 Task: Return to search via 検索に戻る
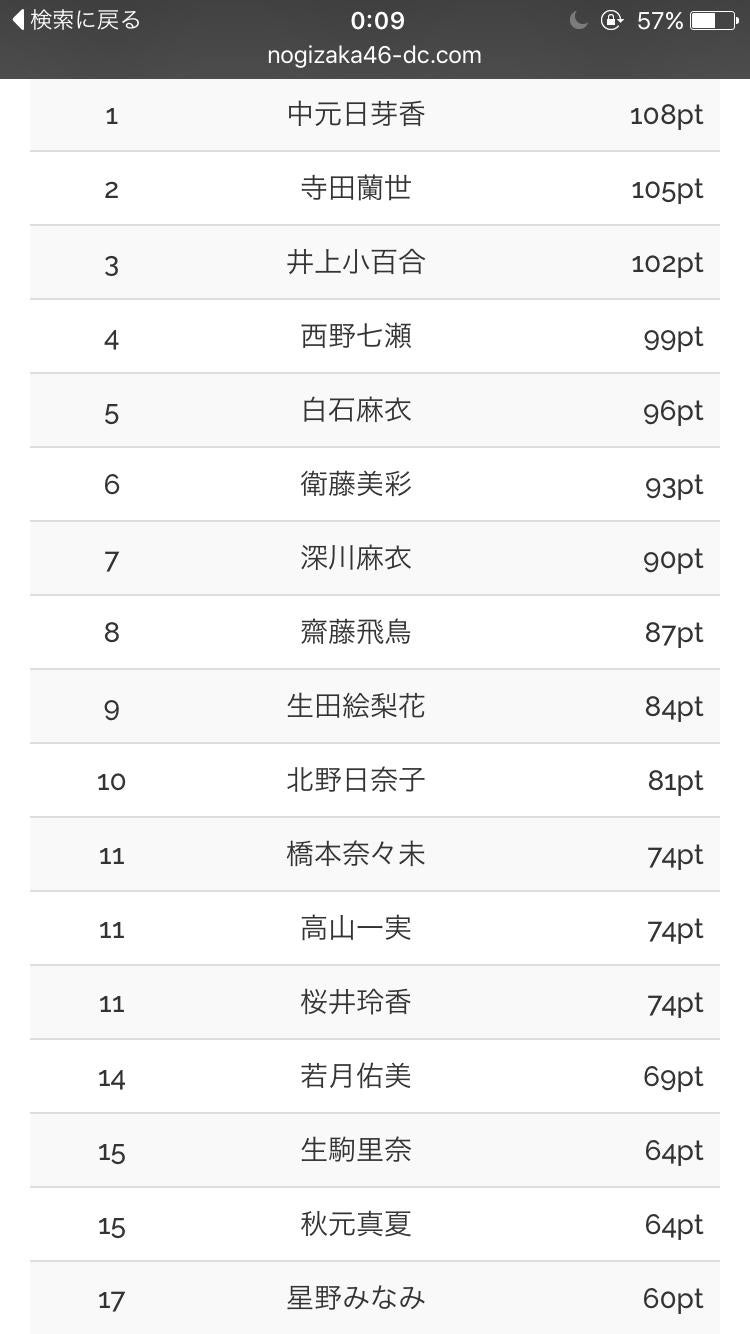[x=76, y=20]
